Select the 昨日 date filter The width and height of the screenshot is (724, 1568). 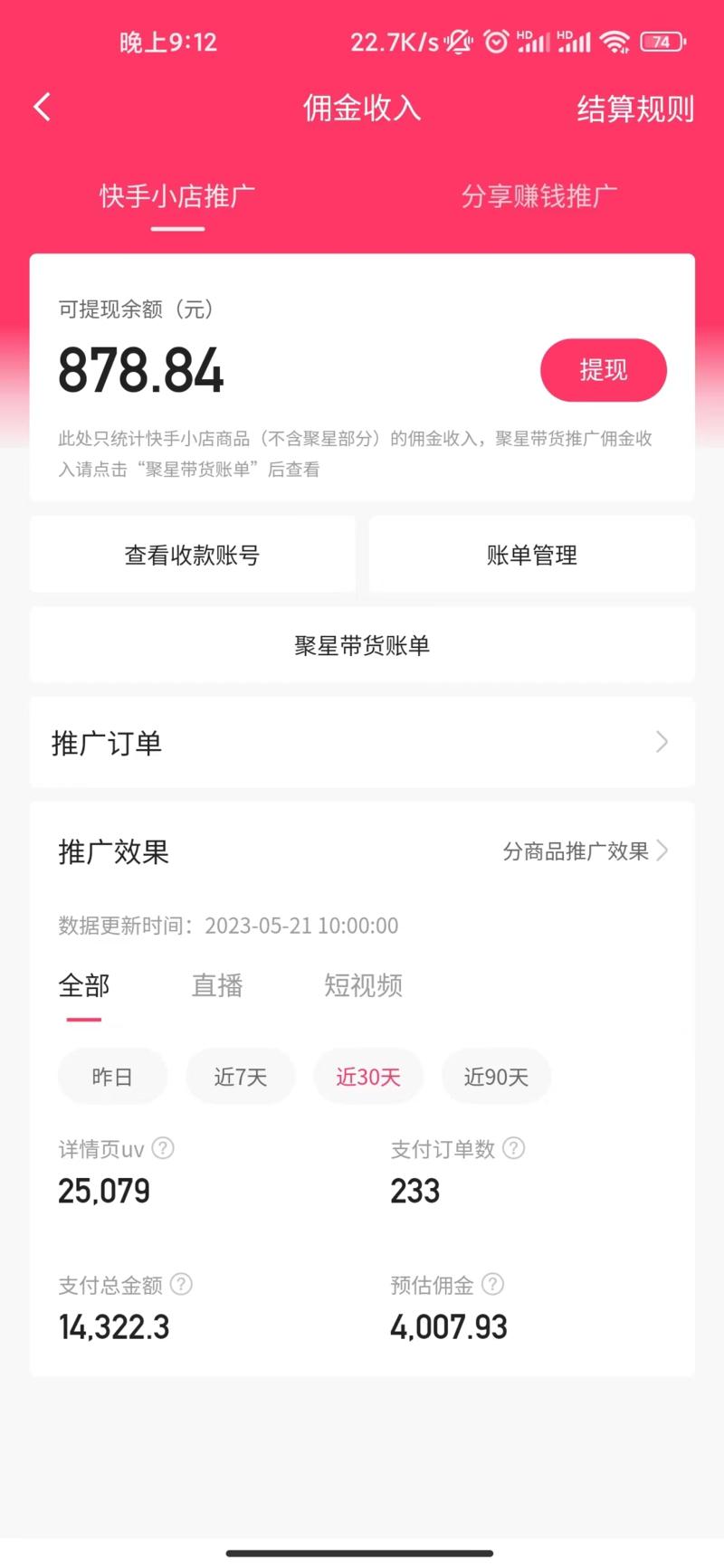click(112, 1076)
